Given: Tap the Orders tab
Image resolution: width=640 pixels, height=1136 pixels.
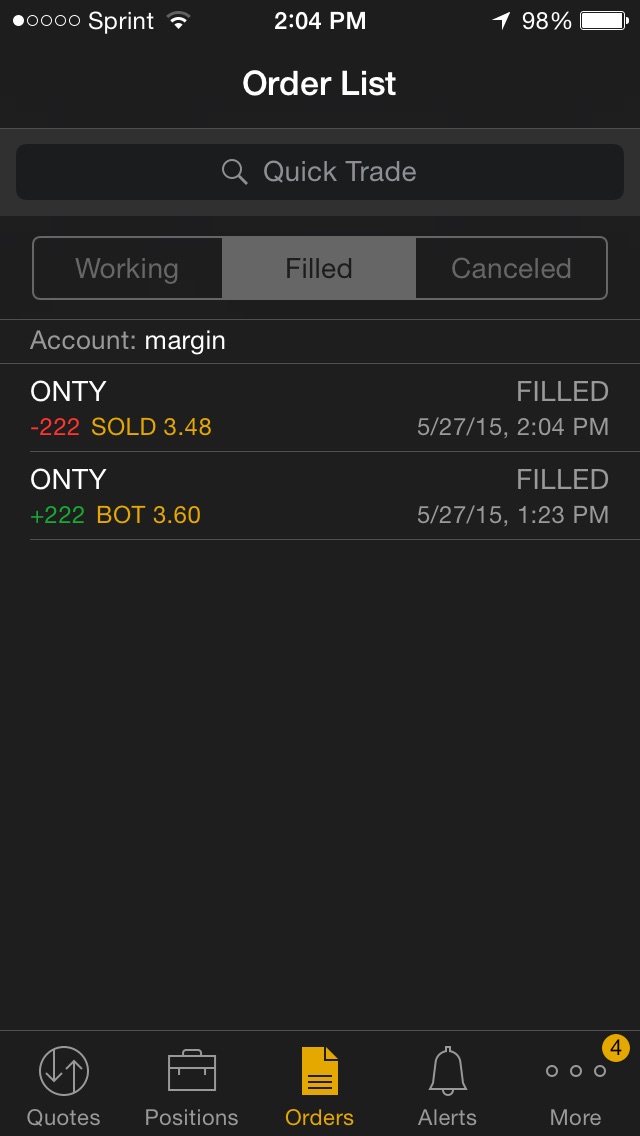Looking at the screenshot, I should [x=320, y=1086].
